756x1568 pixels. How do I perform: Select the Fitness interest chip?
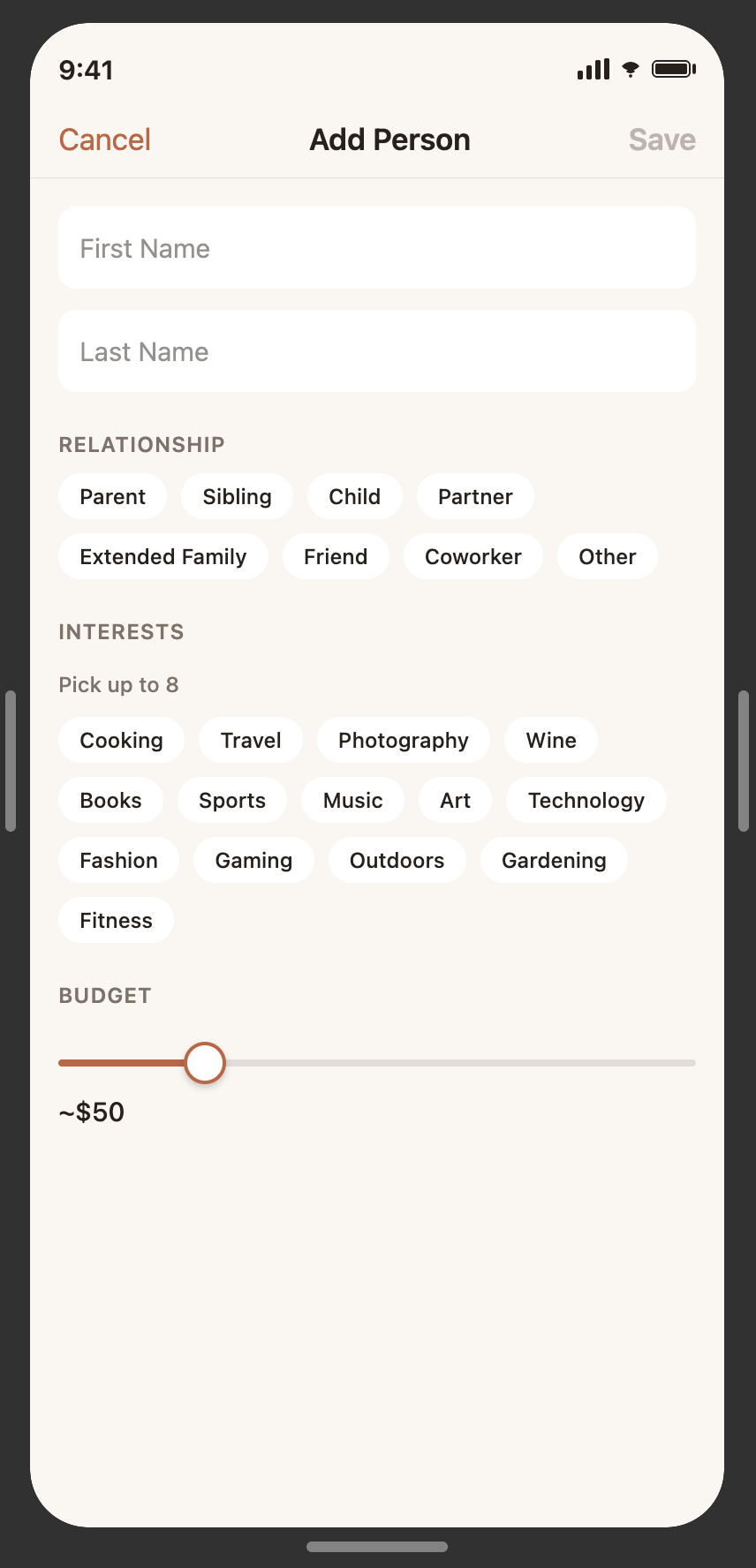[x=116, y=920]
